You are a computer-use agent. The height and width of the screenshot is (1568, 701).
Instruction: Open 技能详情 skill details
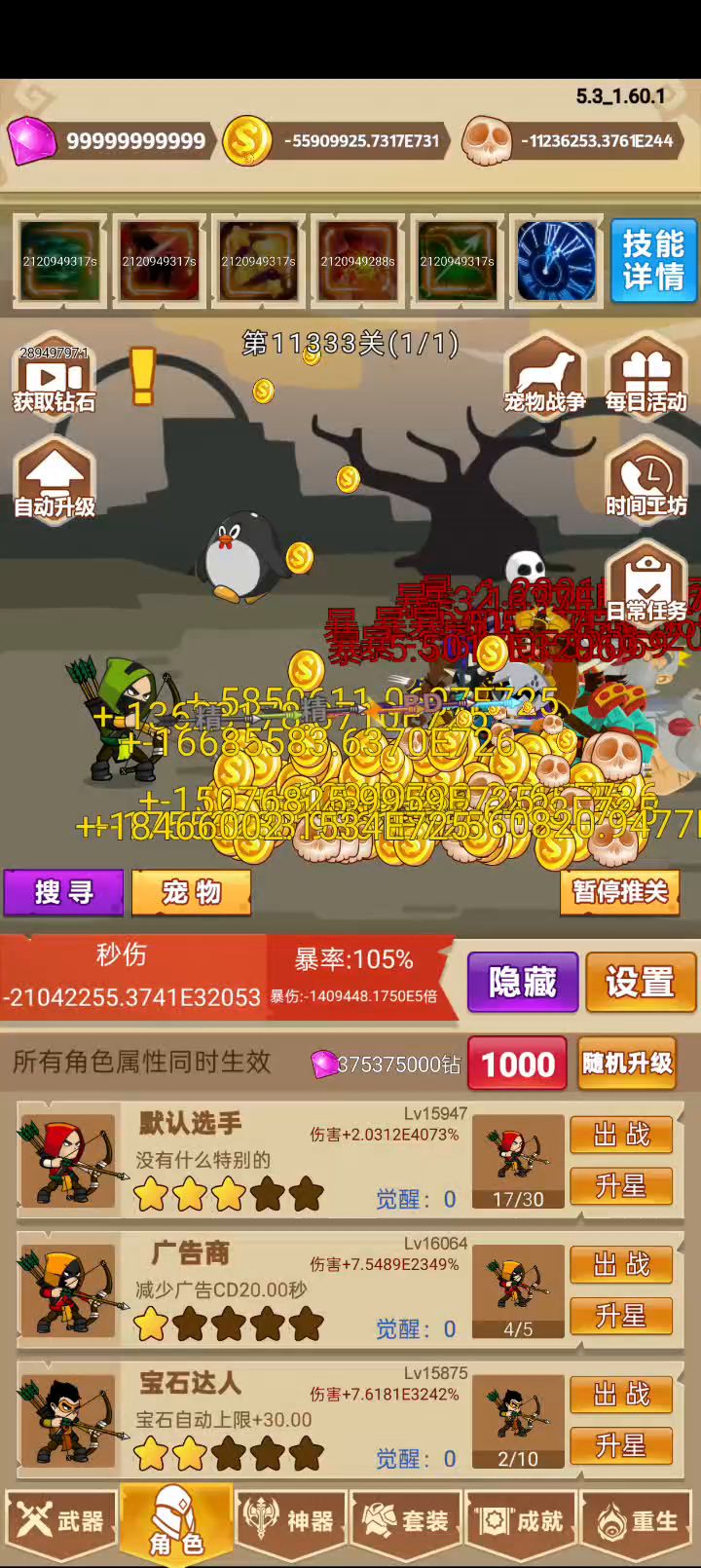click(653, 260)
